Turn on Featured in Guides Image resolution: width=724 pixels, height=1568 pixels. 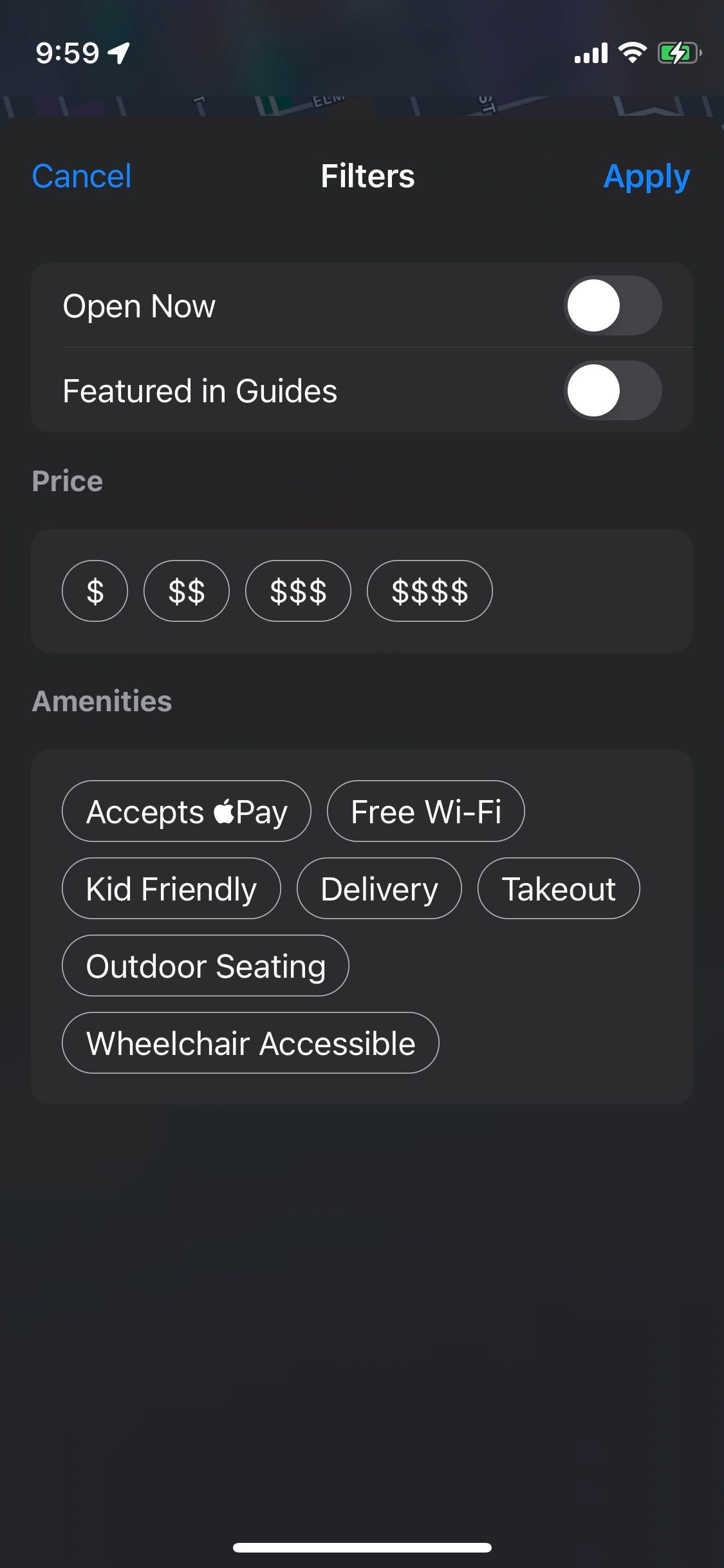click(x=613, y=390)
